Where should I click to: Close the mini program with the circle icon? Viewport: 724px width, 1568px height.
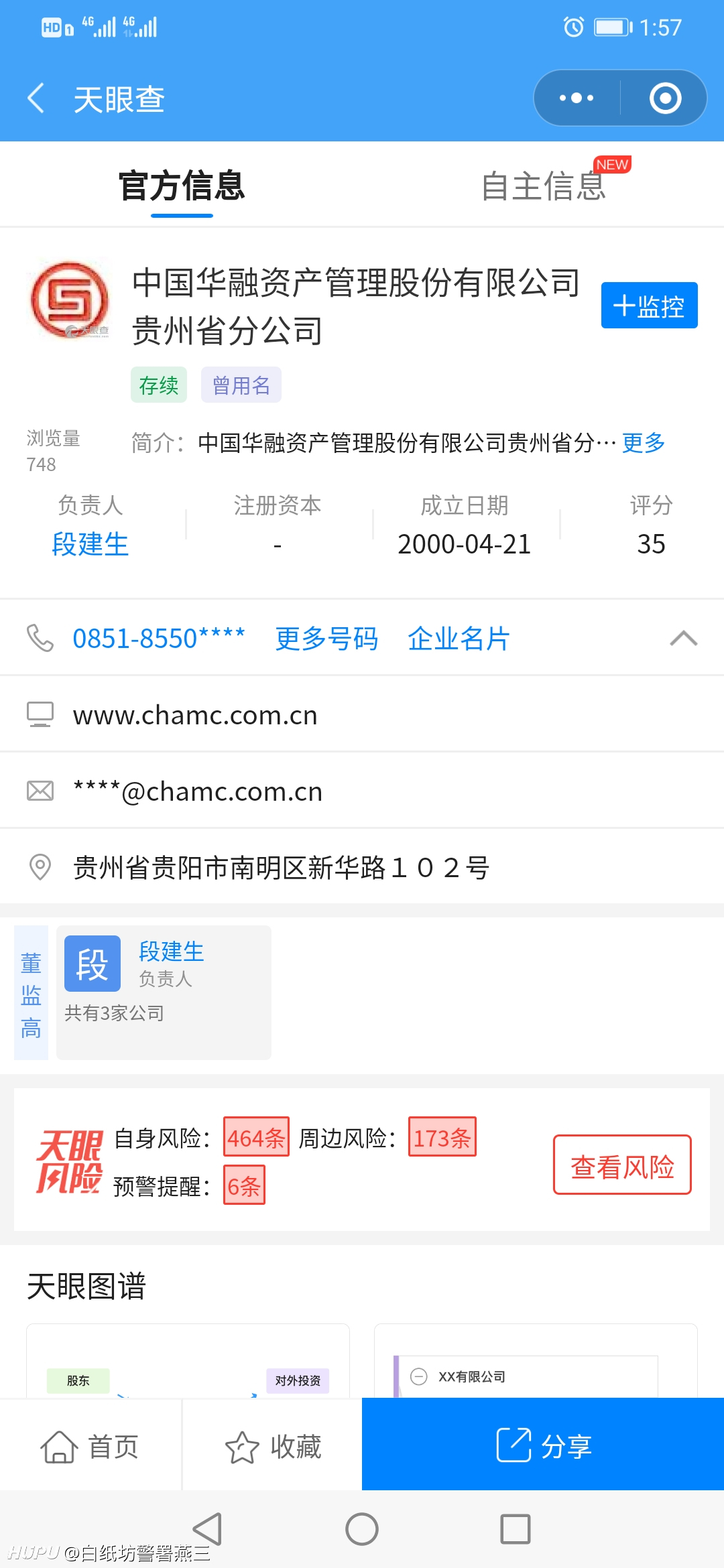665,98
